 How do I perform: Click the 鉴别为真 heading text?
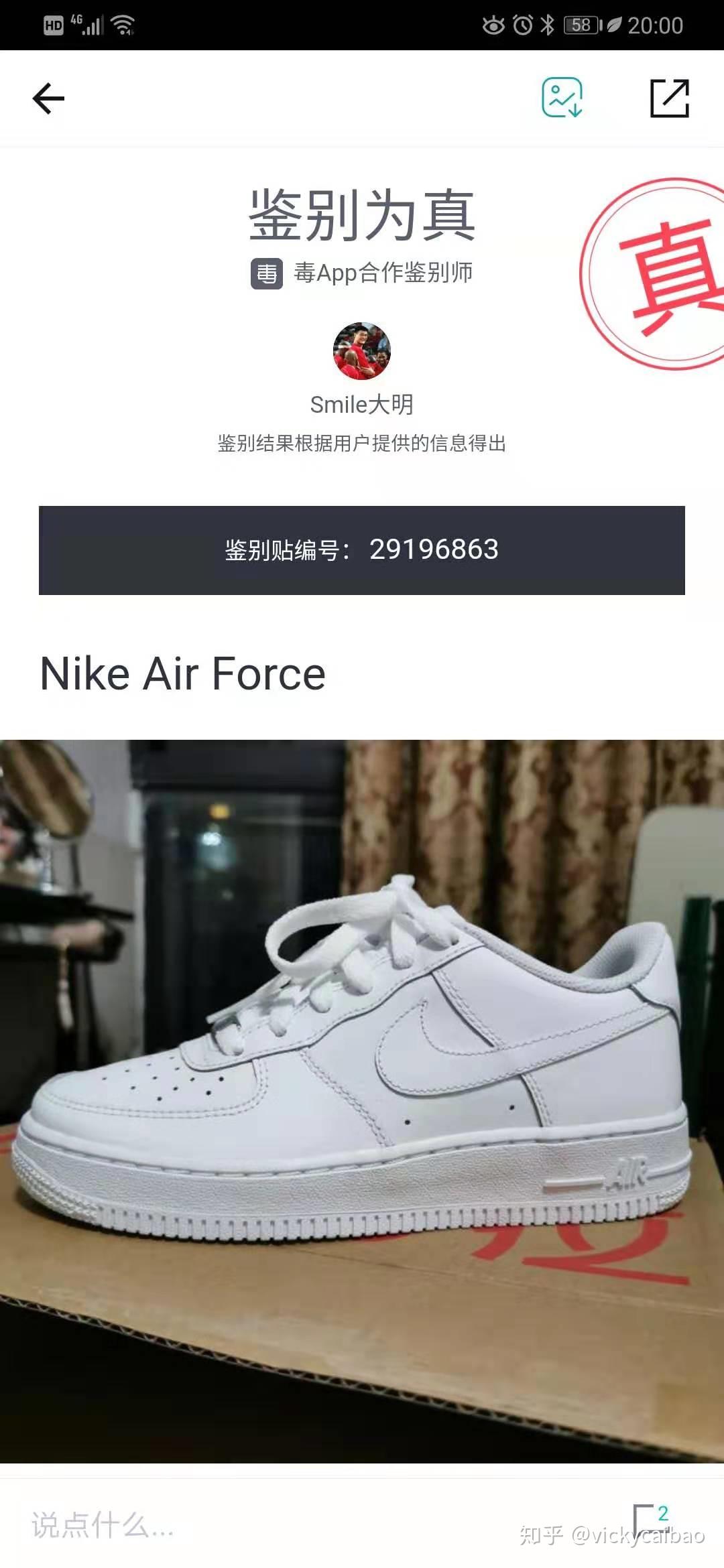[362, 214]
